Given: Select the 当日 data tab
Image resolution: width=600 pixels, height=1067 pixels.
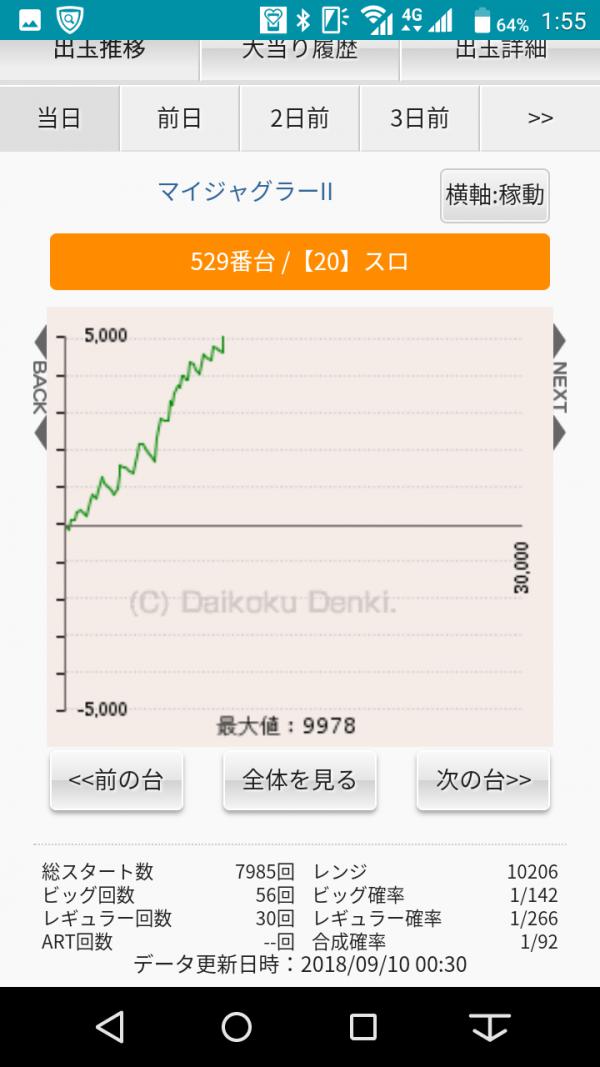Looking at the screenshot, I should point(59,118).
